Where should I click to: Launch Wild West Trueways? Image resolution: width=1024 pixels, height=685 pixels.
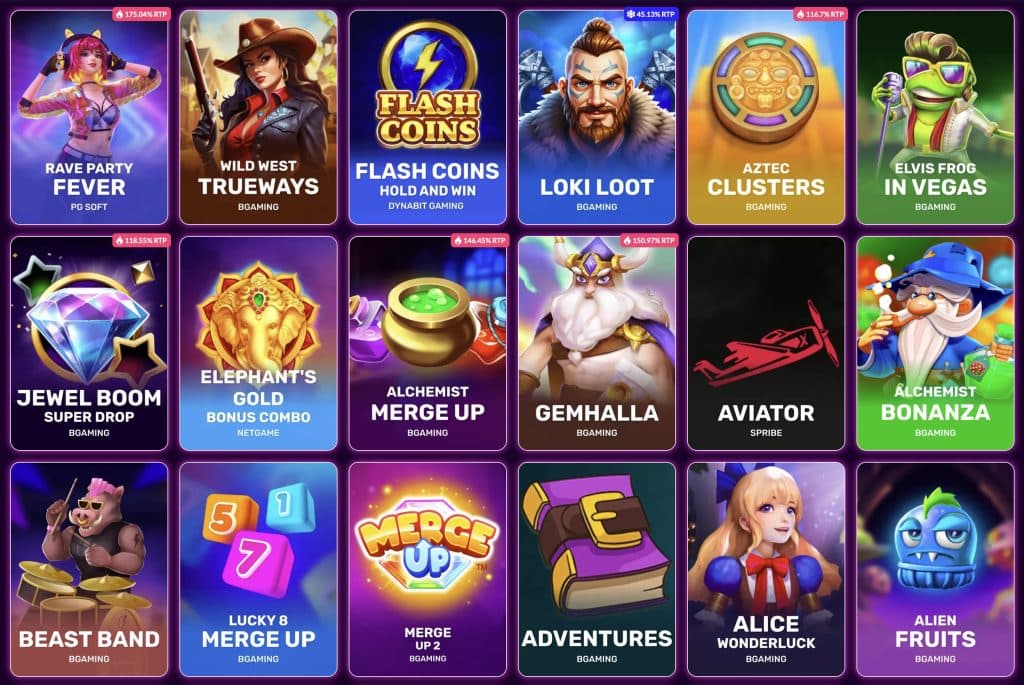258,117
